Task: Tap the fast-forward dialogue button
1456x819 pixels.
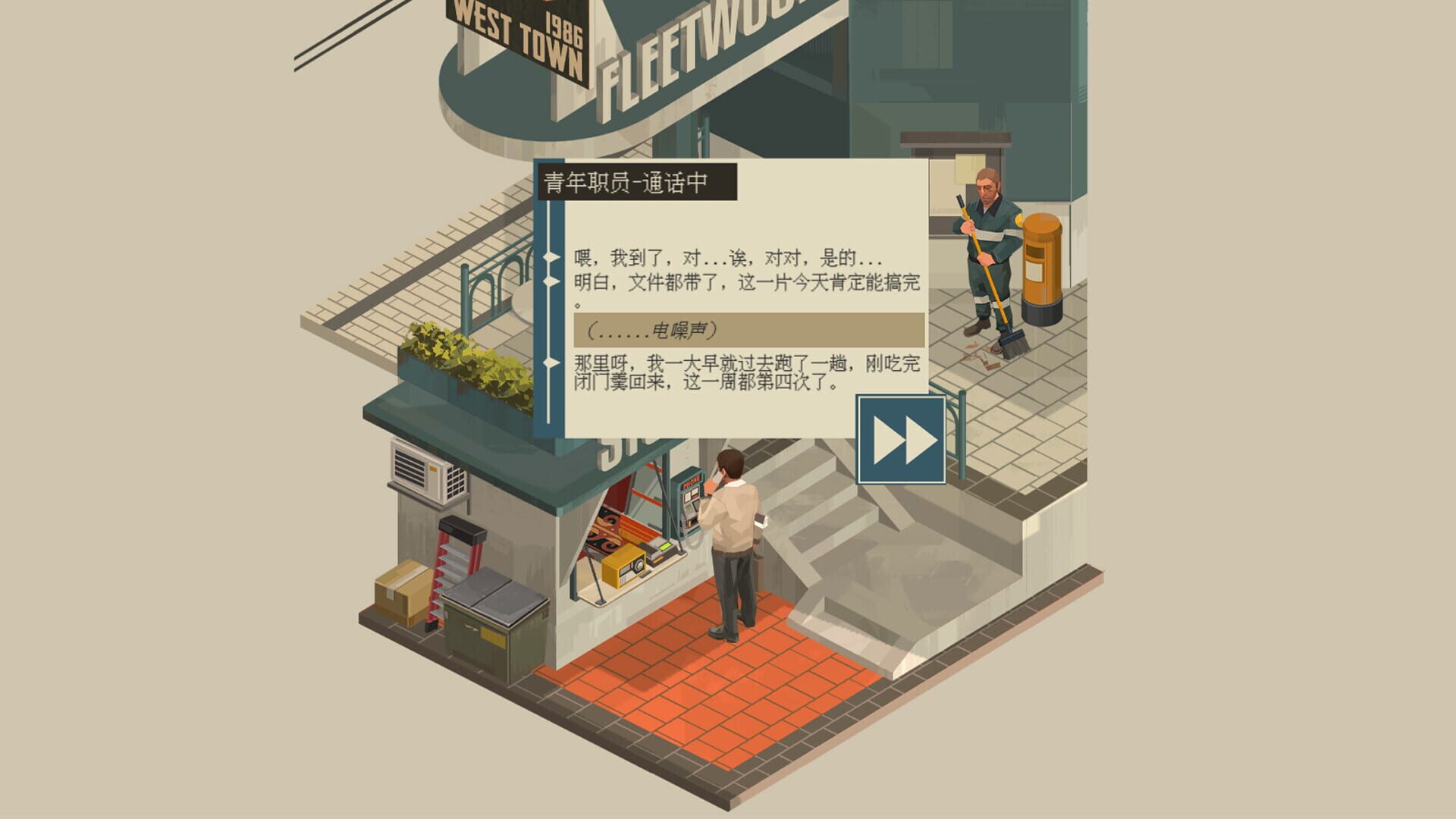Action: click(901, 440)
